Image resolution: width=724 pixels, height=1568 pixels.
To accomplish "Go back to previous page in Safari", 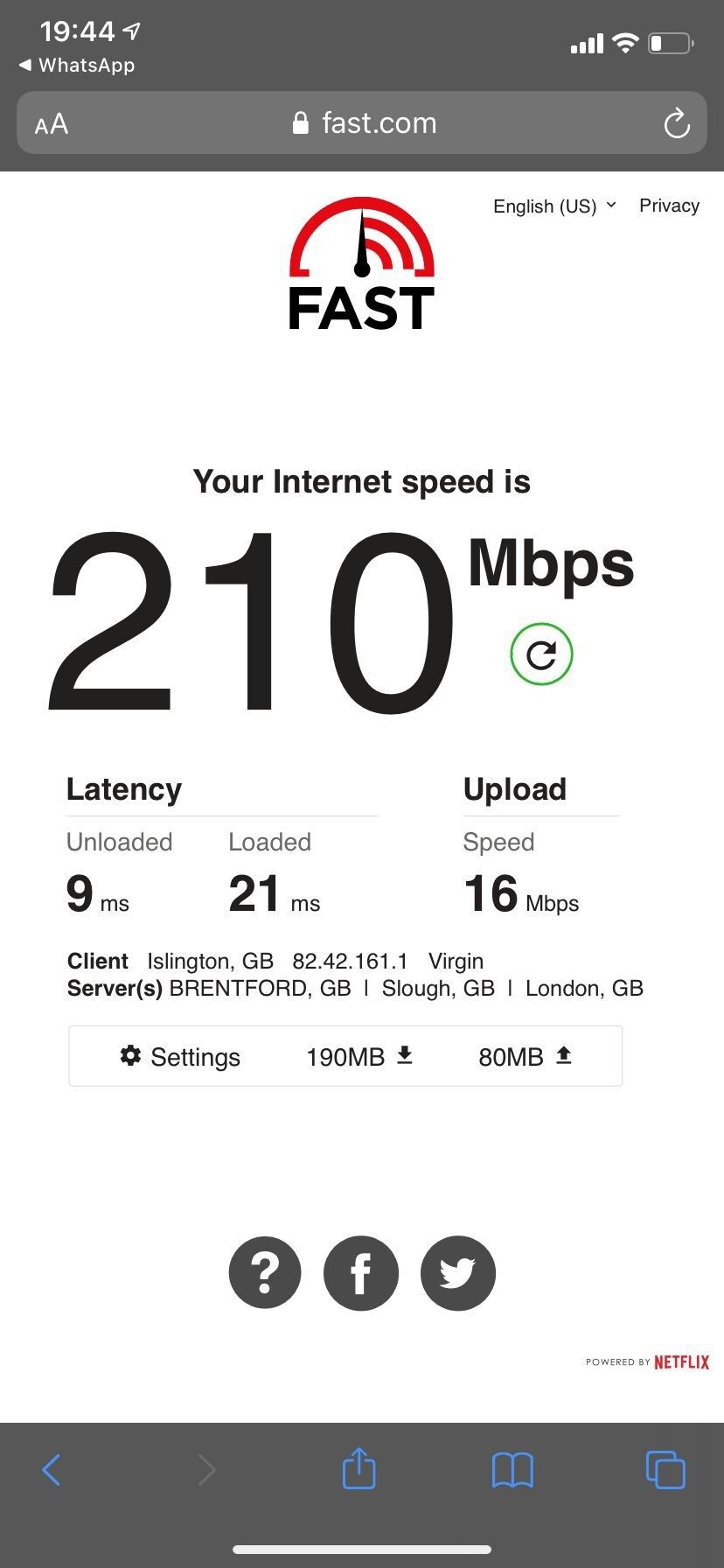I will [52, 1470].
